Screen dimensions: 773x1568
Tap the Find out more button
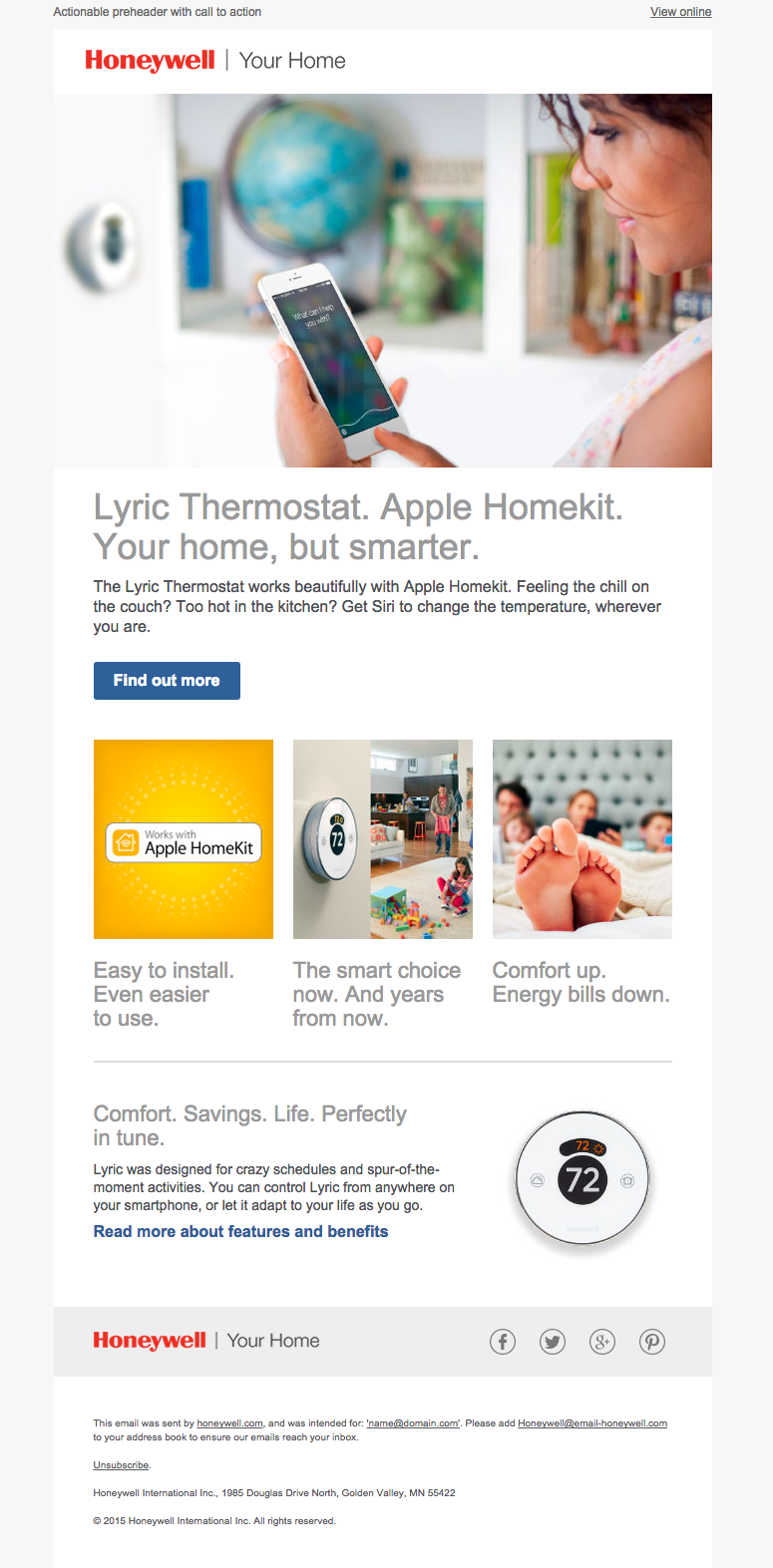point(167,681)
